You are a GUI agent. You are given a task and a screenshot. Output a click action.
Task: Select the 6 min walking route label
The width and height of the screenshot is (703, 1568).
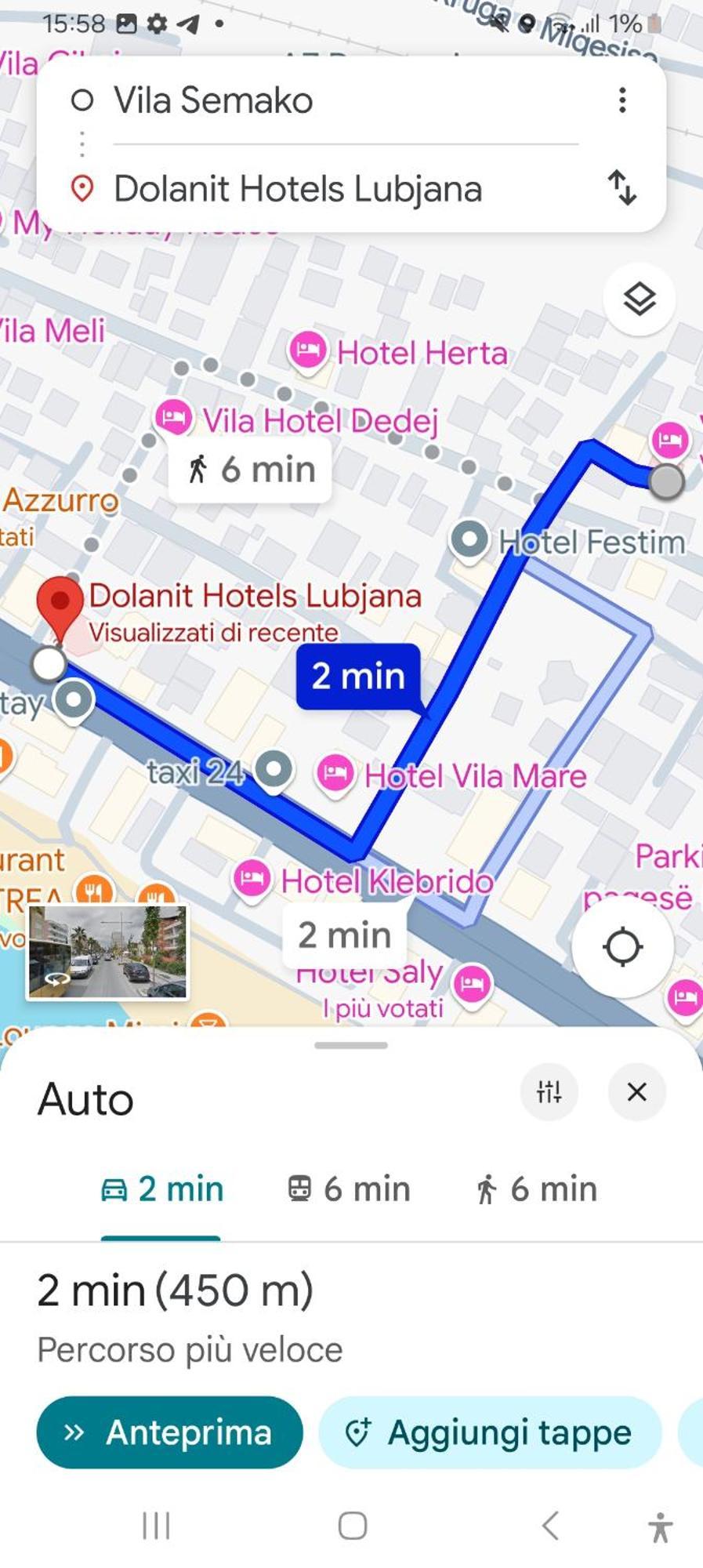[251, 470]
